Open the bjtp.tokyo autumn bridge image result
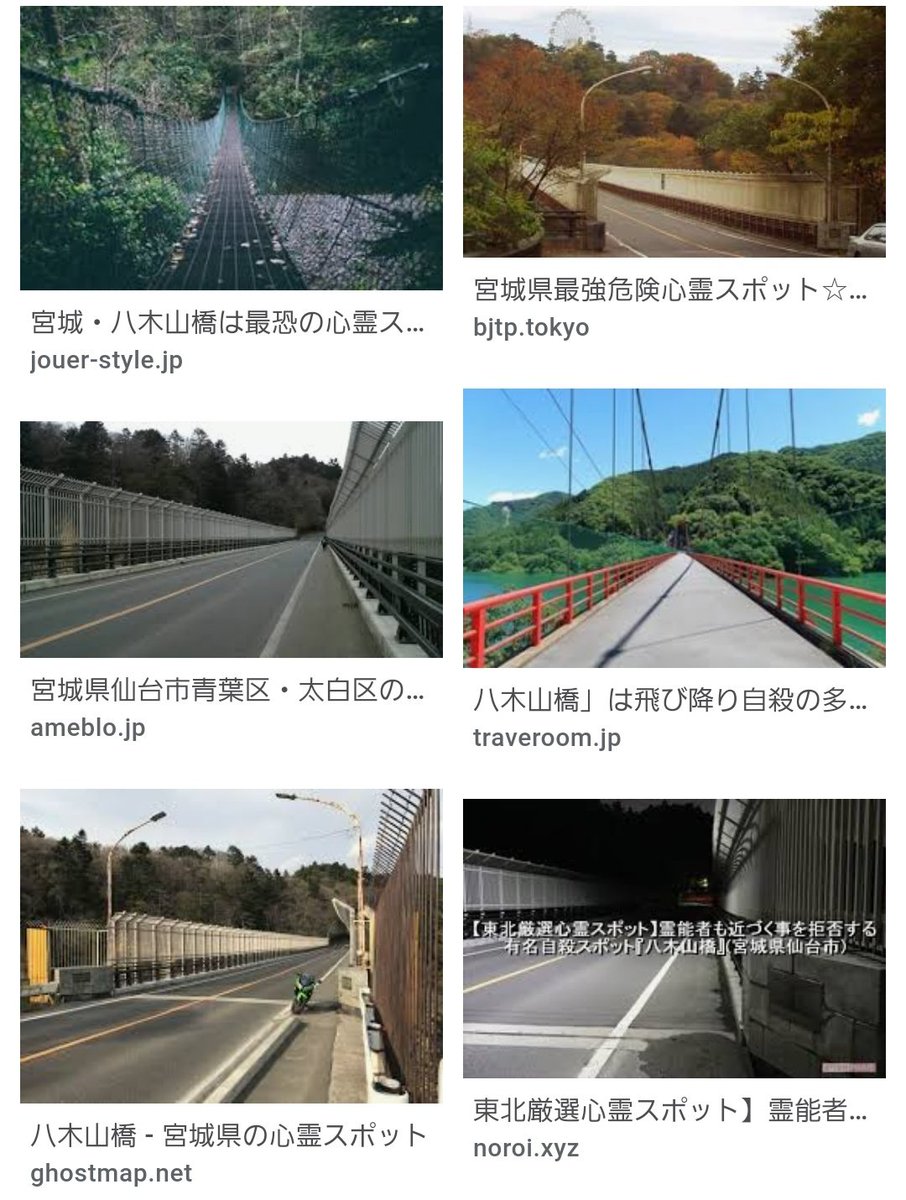 (x=674, y=132)
